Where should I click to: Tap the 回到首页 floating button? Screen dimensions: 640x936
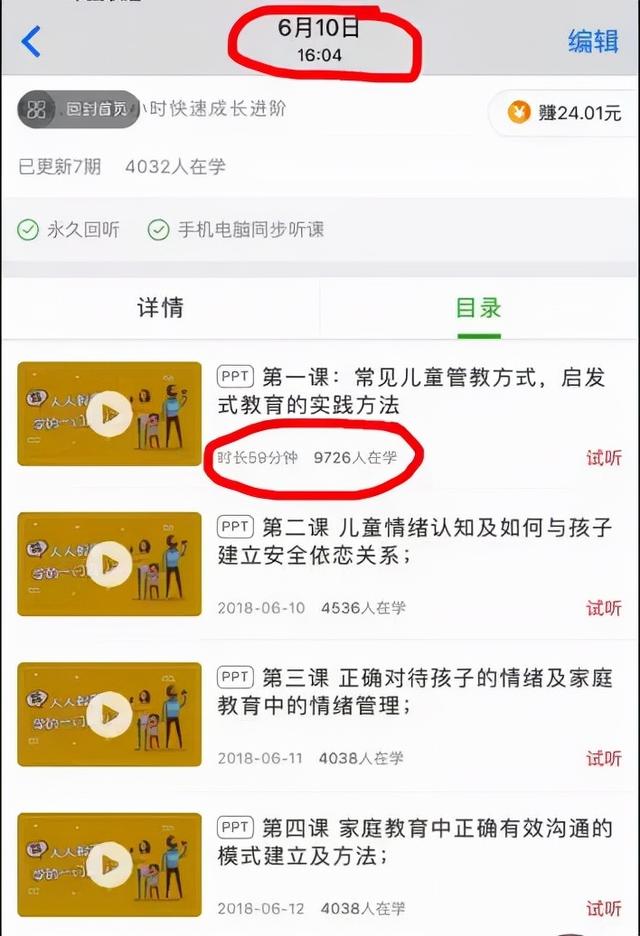tap(77, 110)
